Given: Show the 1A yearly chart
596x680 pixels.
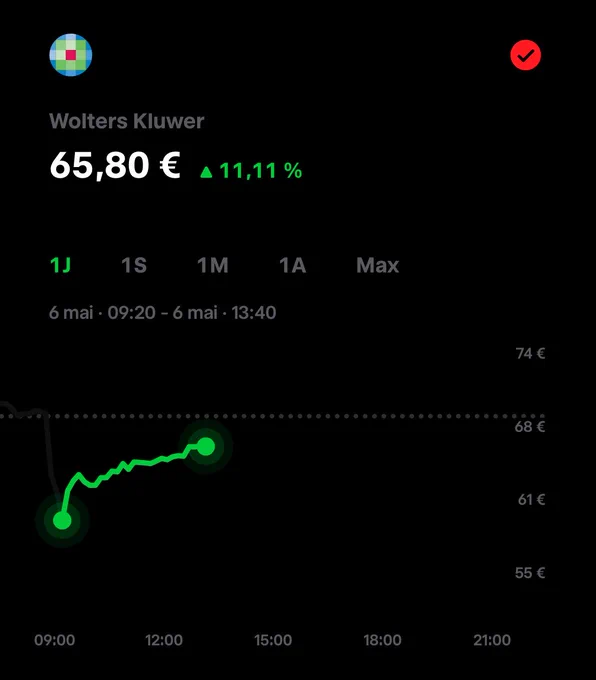Looking at the screenshot, I should (292, 265).
